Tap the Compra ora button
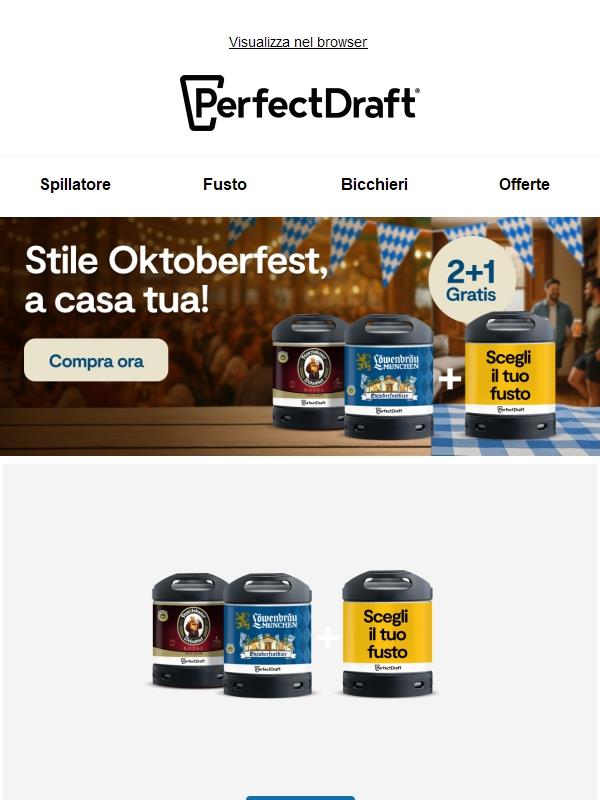The height and width of the screenshot is (800, 600). coord(96,361)
